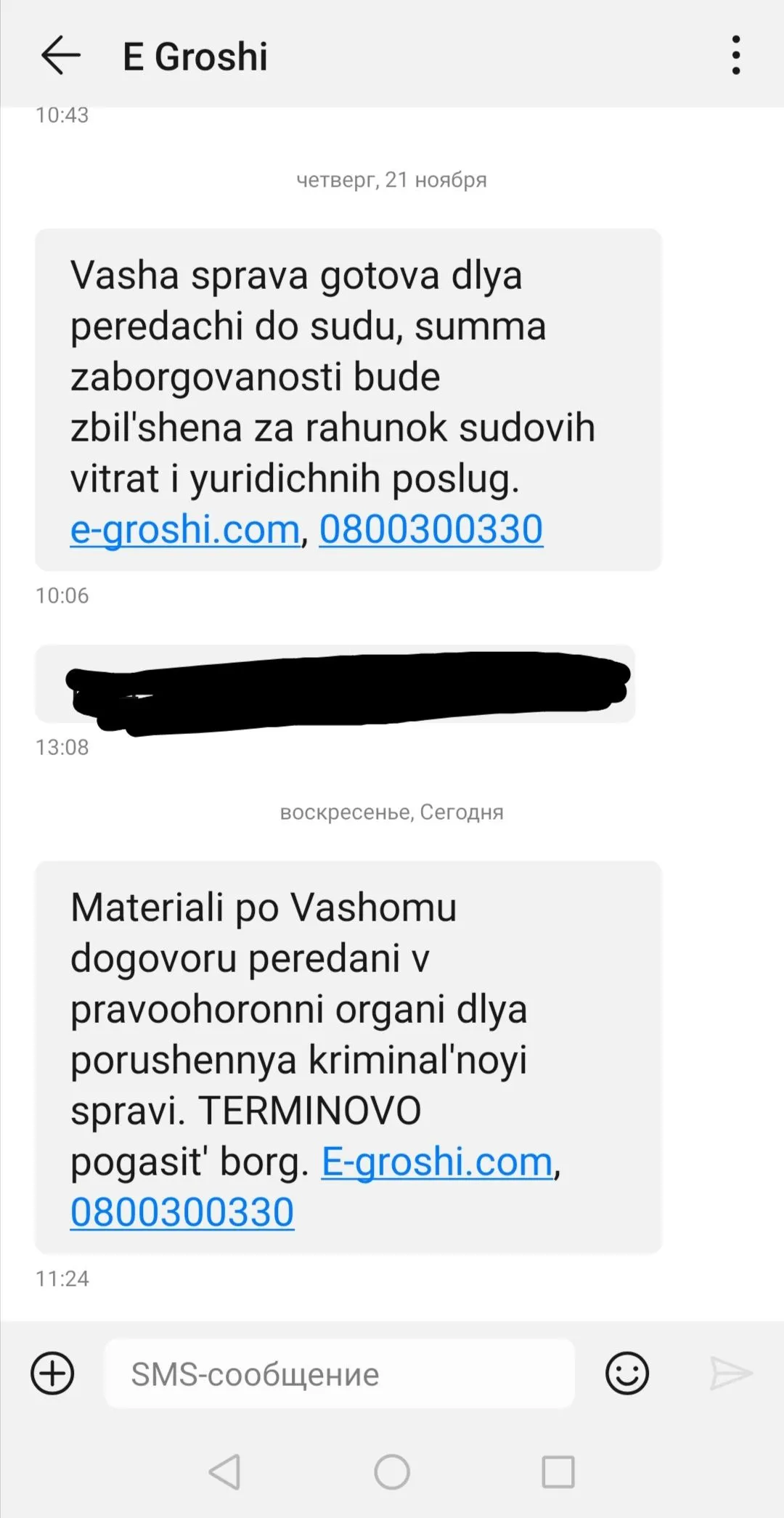Screen dimensions: 784x1518
Task: Open the emoji picker
Action: [x=626, y=1374]
